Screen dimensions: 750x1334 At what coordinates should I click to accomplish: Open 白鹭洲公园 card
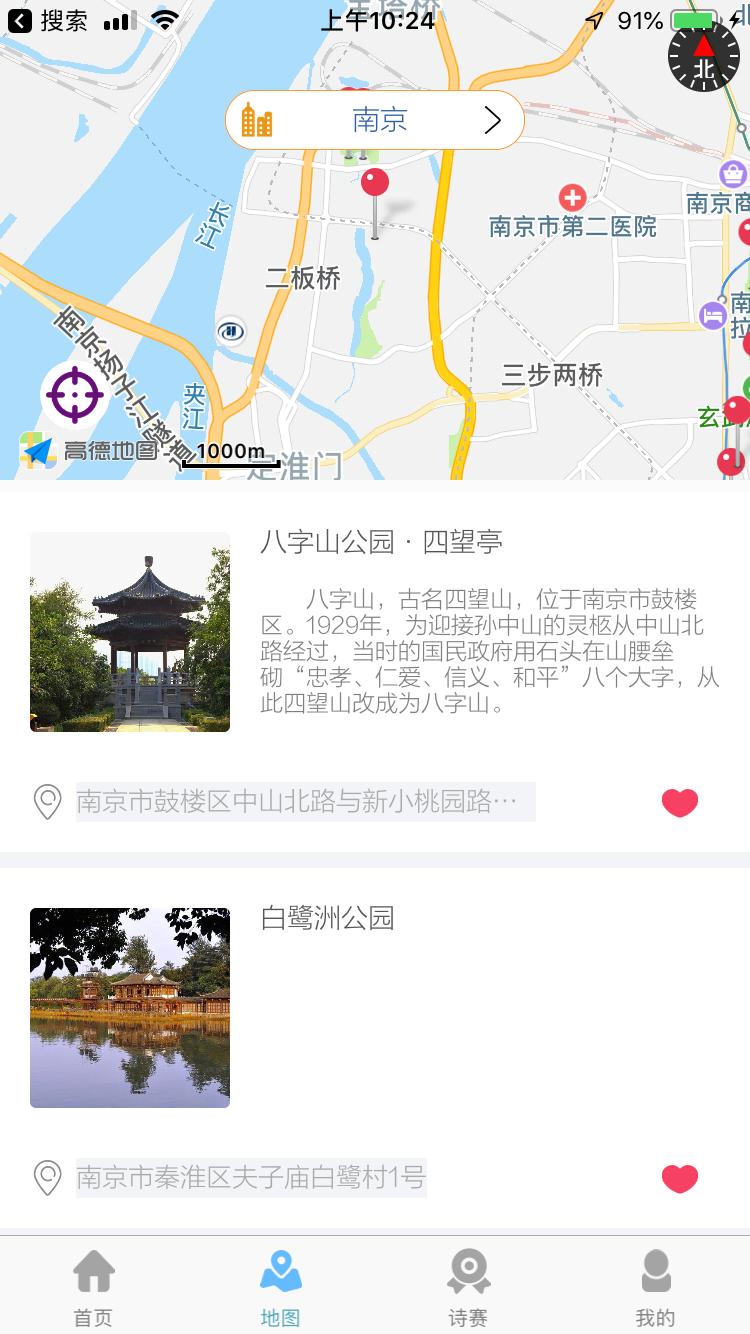pos(375,1048)
